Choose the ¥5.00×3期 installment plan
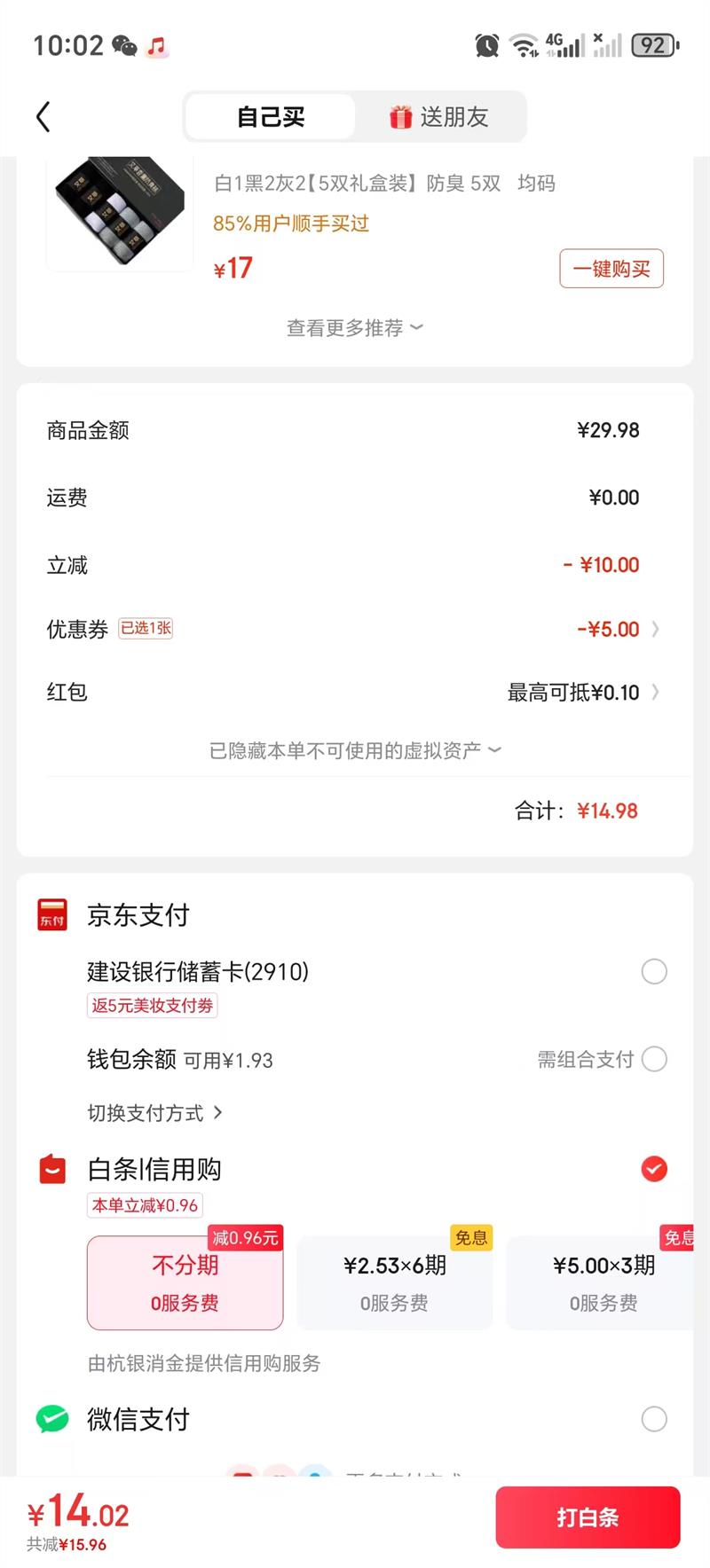Viewport: 710px width, 1568px height. (603, 1282)
